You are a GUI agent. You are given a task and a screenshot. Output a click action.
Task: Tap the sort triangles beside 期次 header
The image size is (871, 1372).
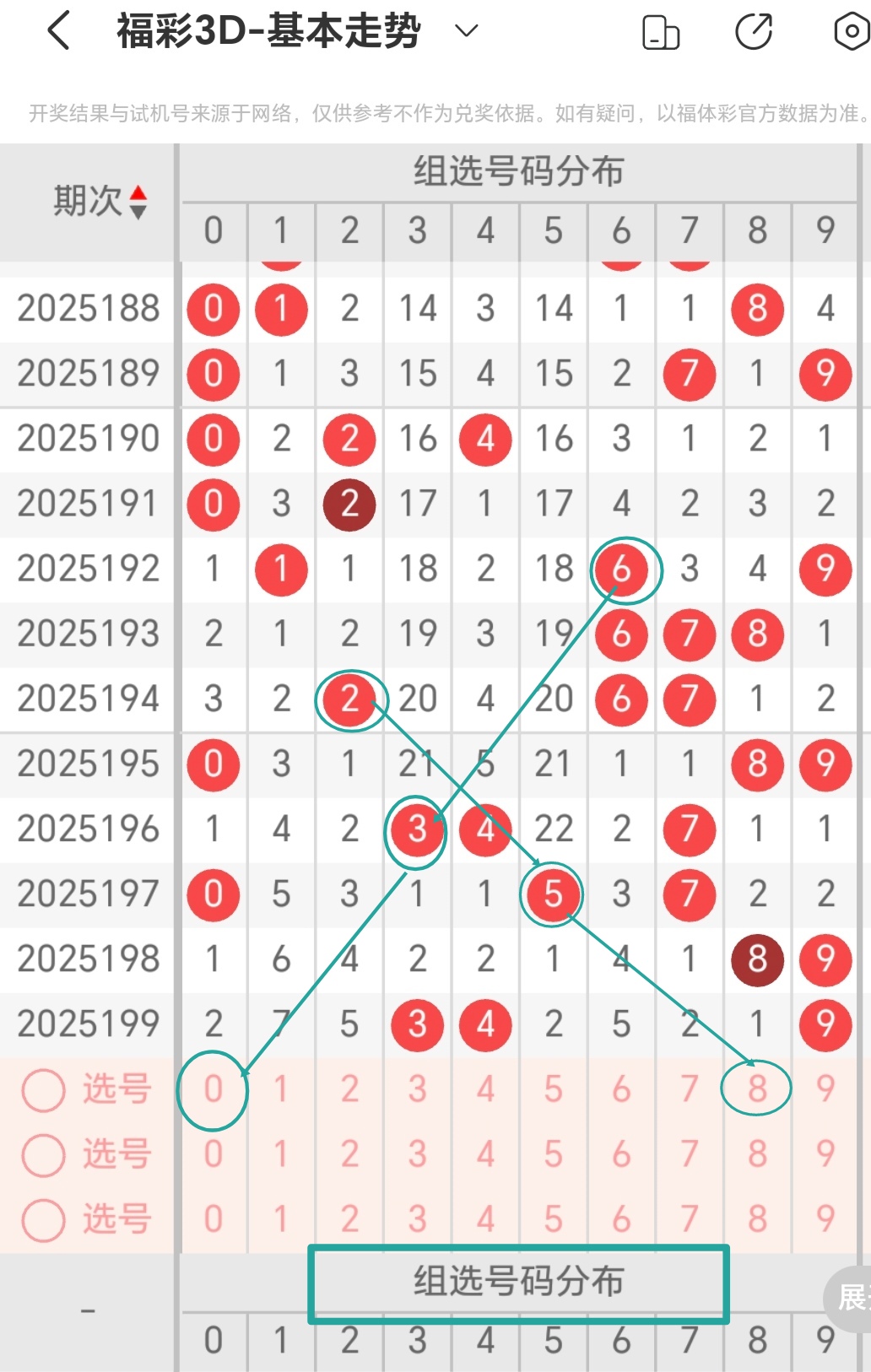coord(138,201)
